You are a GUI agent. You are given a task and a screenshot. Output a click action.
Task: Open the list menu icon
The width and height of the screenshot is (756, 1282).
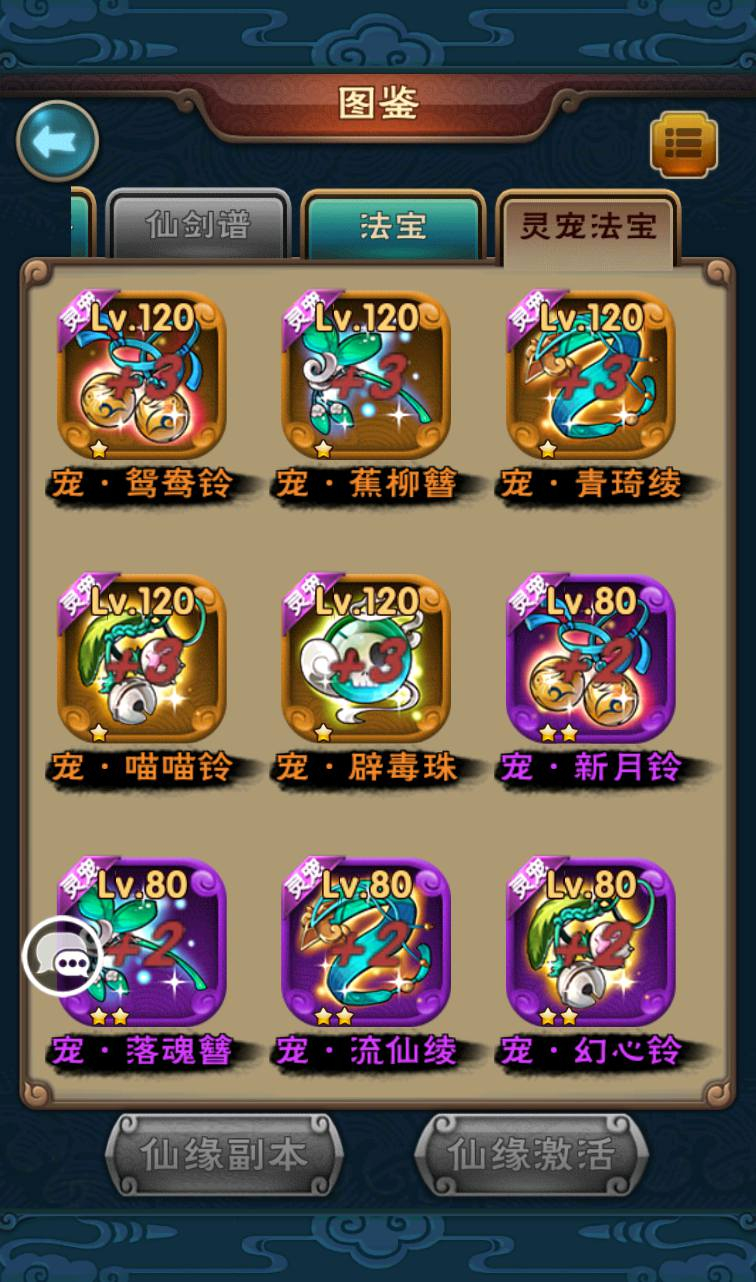(x=684, y=145)
